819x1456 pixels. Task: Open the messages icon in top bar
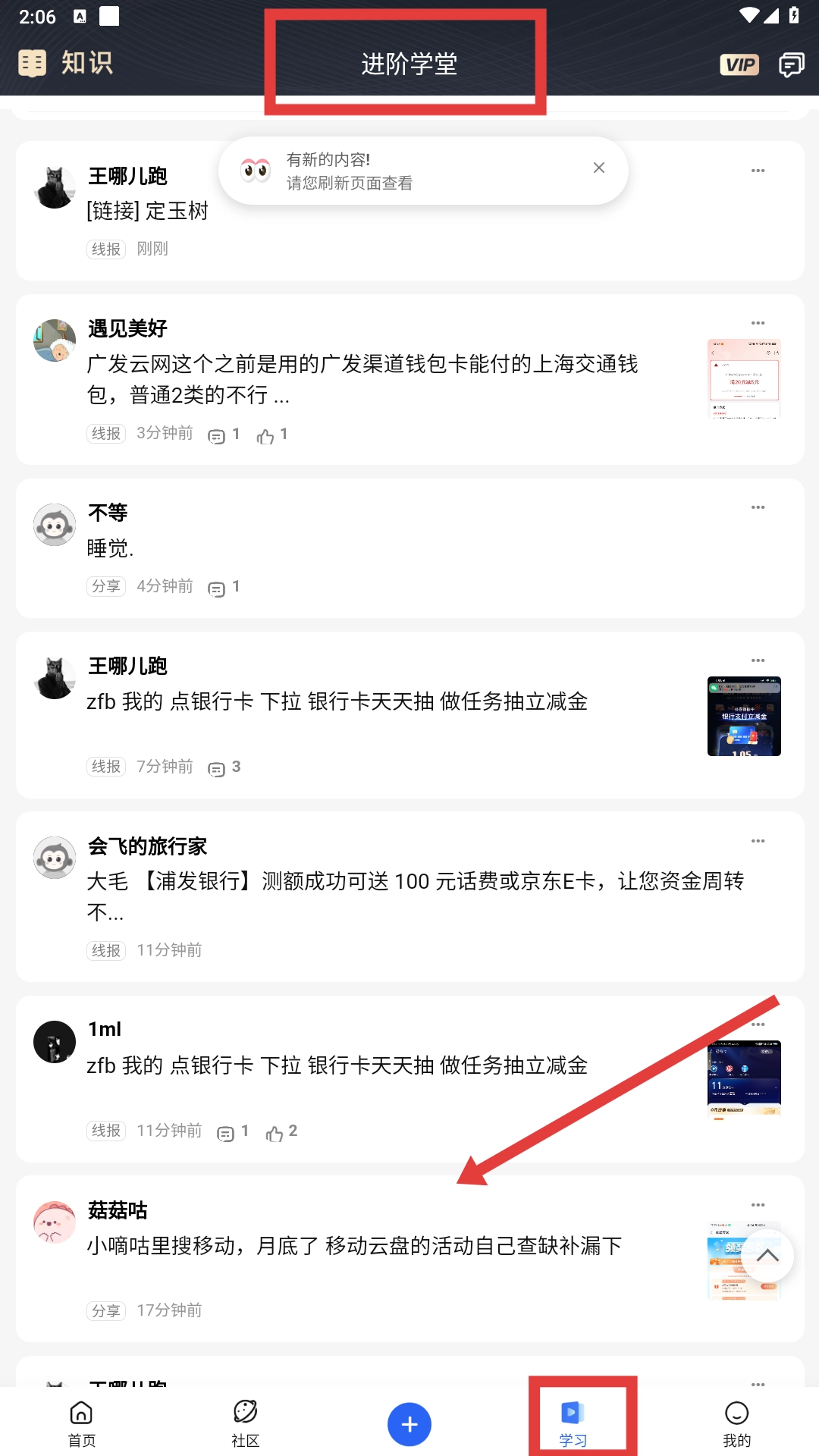(792, 64)
